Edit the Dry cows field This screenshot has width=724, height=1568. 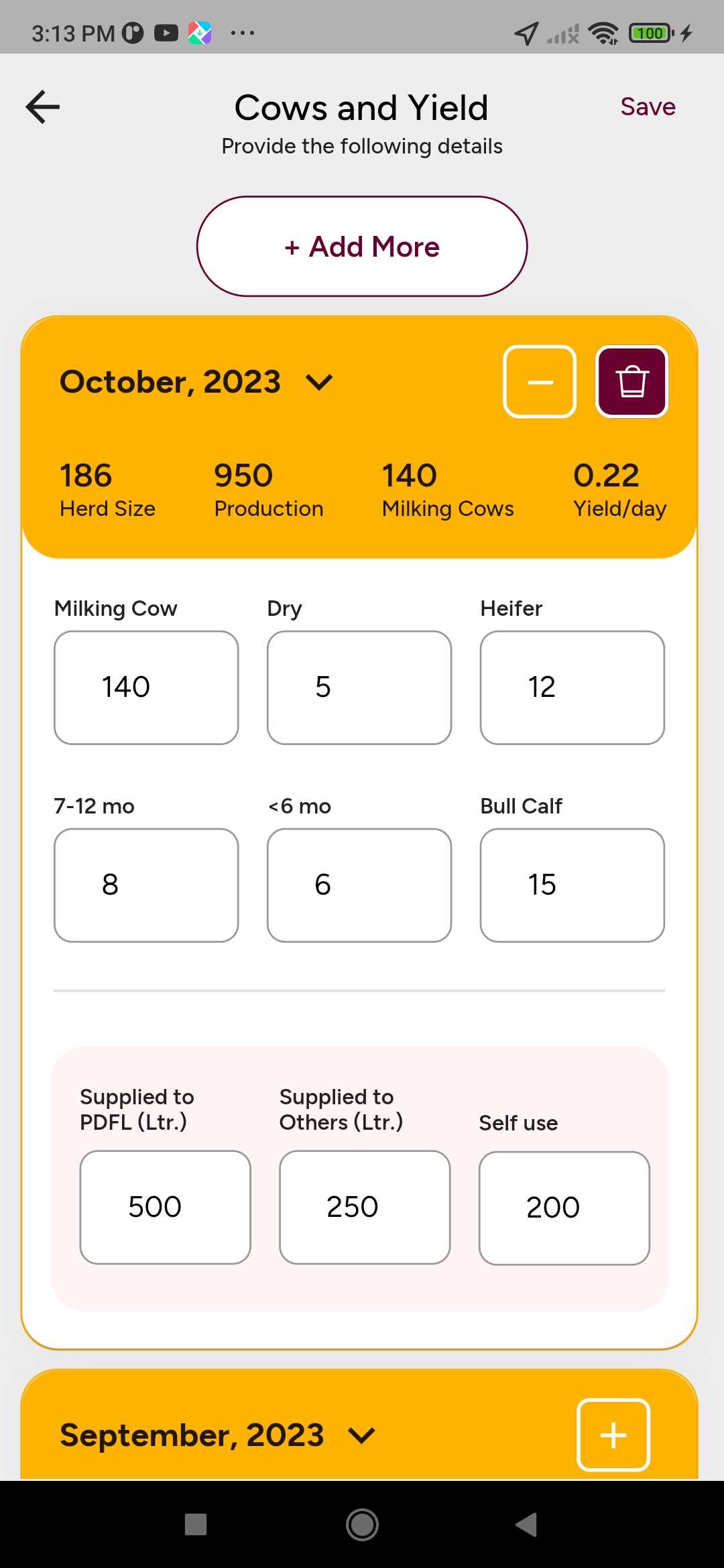[x=359, y=688]
